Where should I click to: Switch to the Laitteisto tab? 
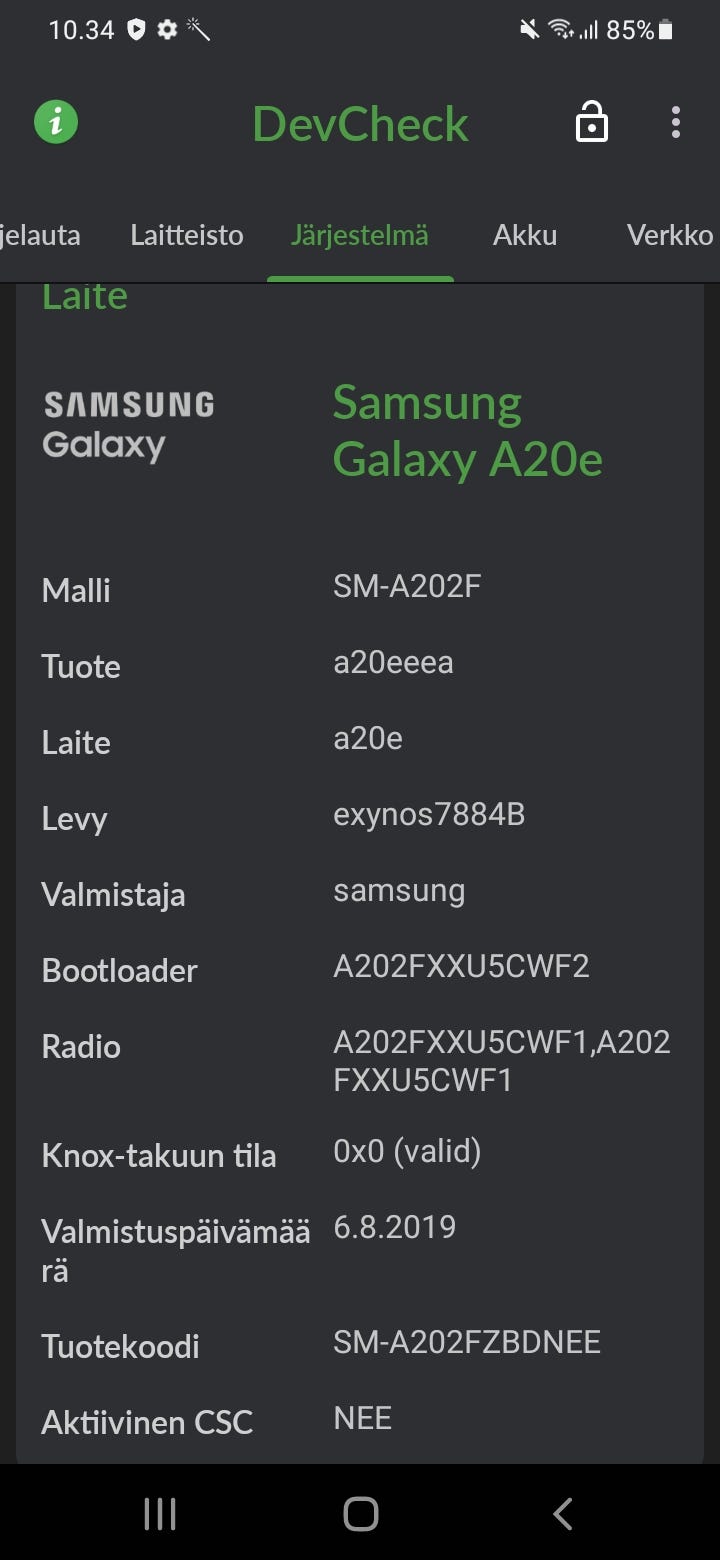coord(187,236)
